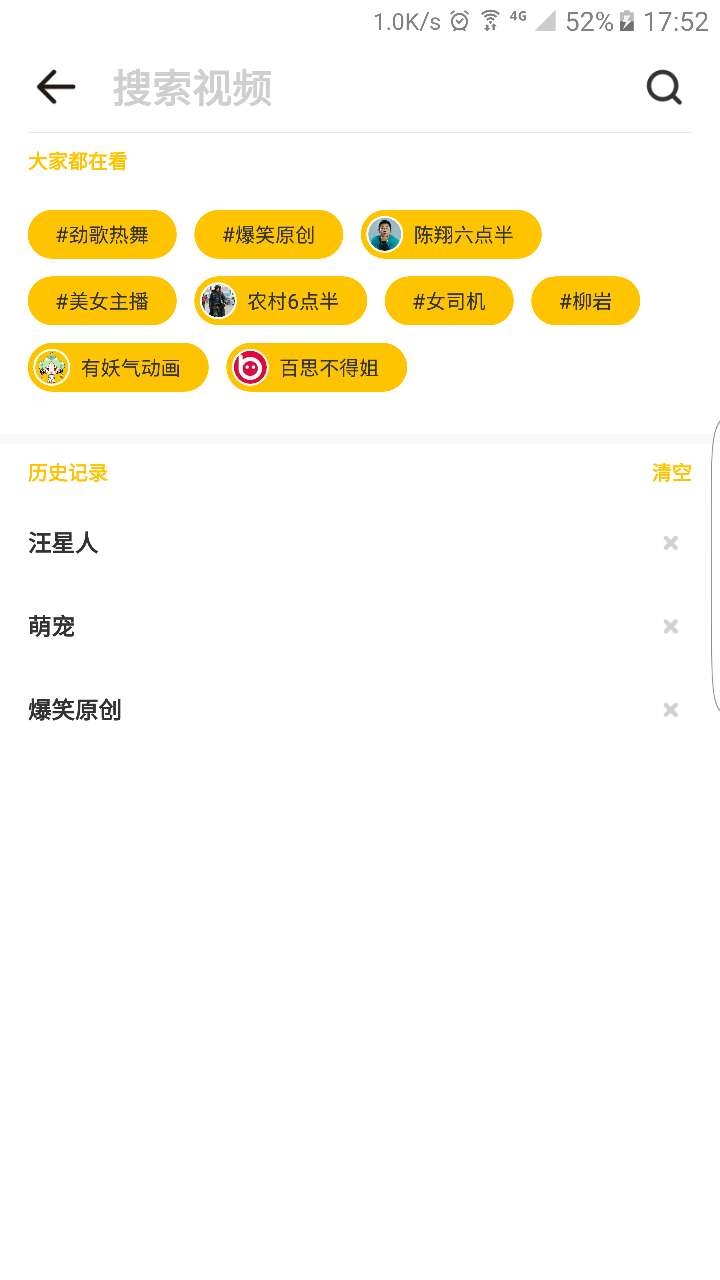The image size is (720, 1280).
Task: Remove 萌宠 from search history
Action: (670, 626)
